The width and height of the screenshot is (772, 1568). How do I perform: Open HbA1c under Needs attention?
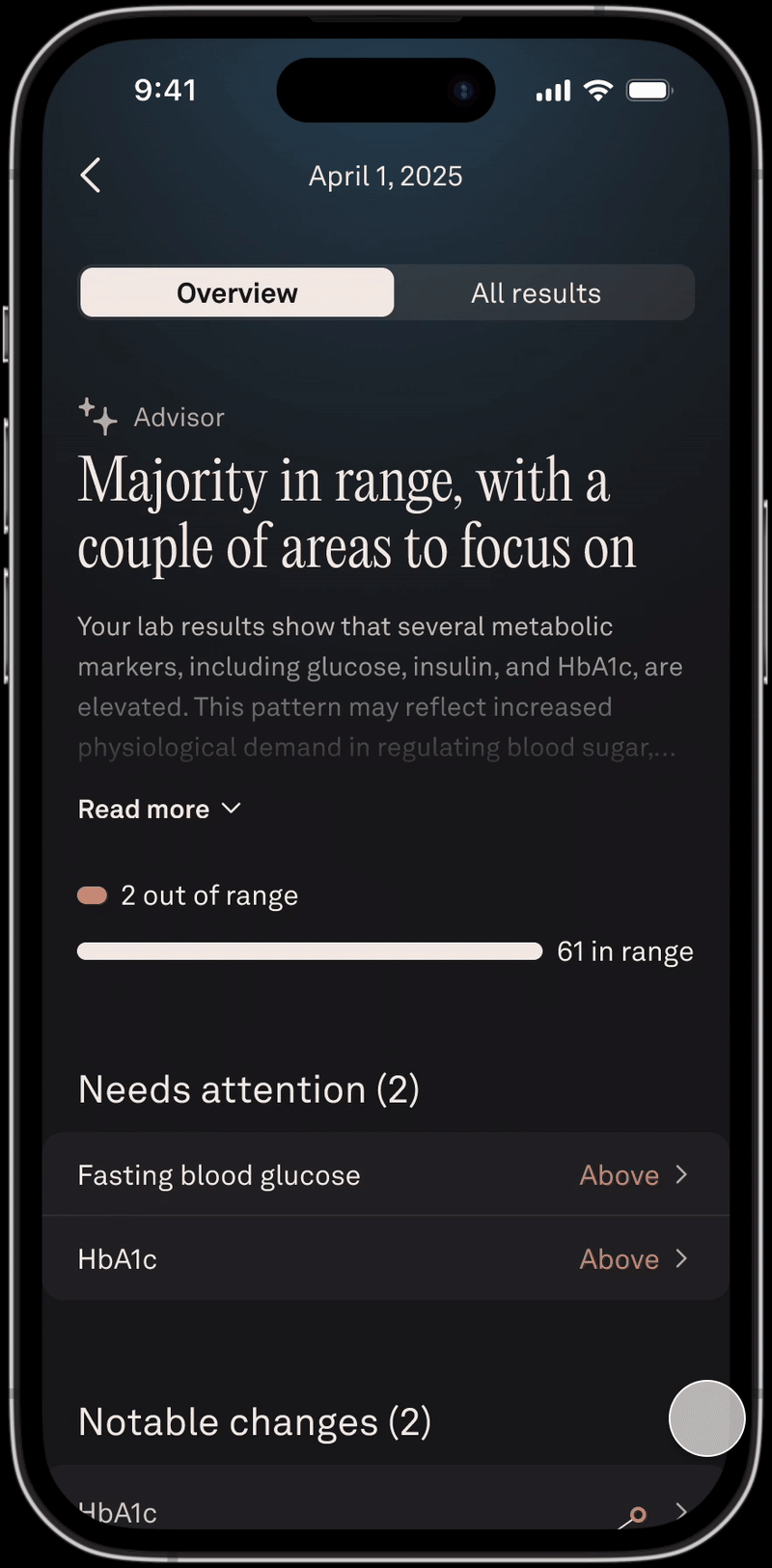tap(385, 1258)
